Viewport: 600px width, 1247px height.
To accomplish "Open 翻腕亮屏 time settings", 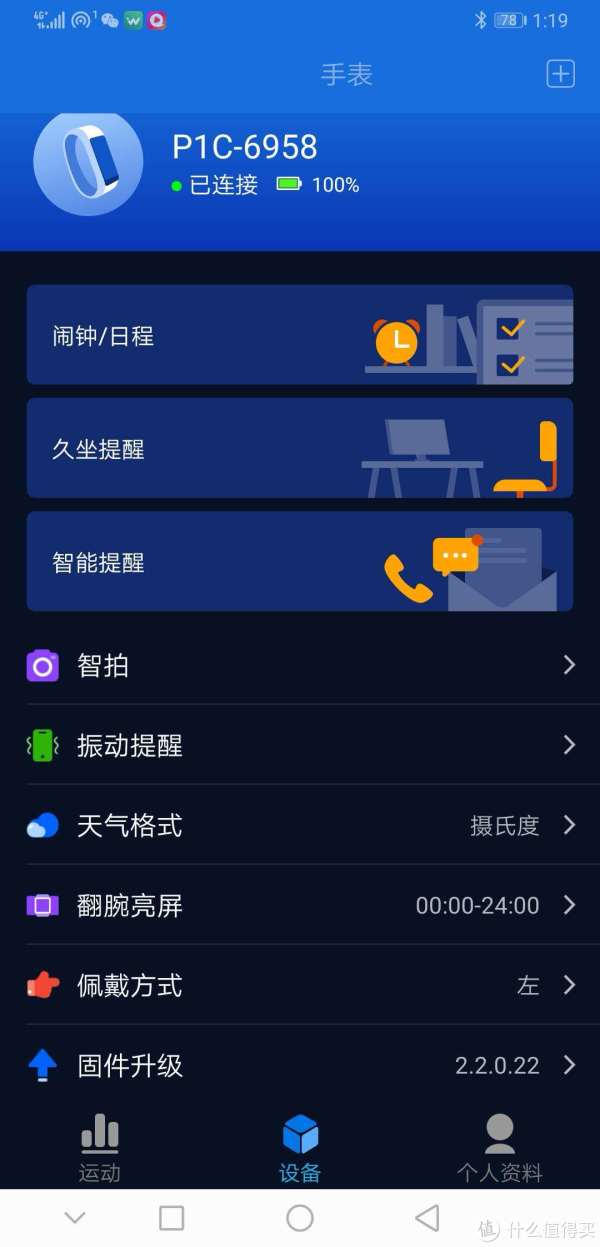I will 299,905.
